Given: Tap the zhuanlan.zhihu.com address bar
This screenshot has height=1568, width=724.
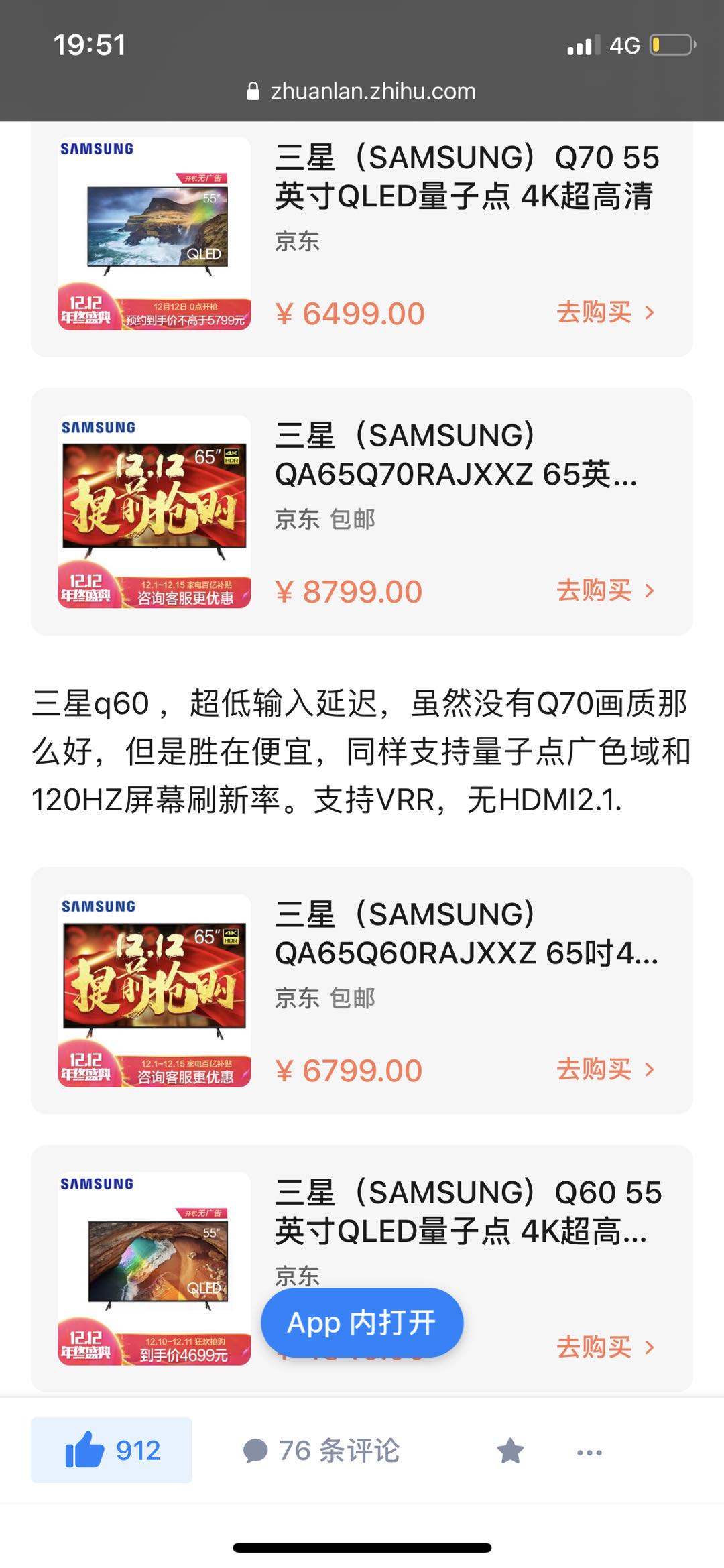Looking at the screenshot, I should tap(362, 91).
